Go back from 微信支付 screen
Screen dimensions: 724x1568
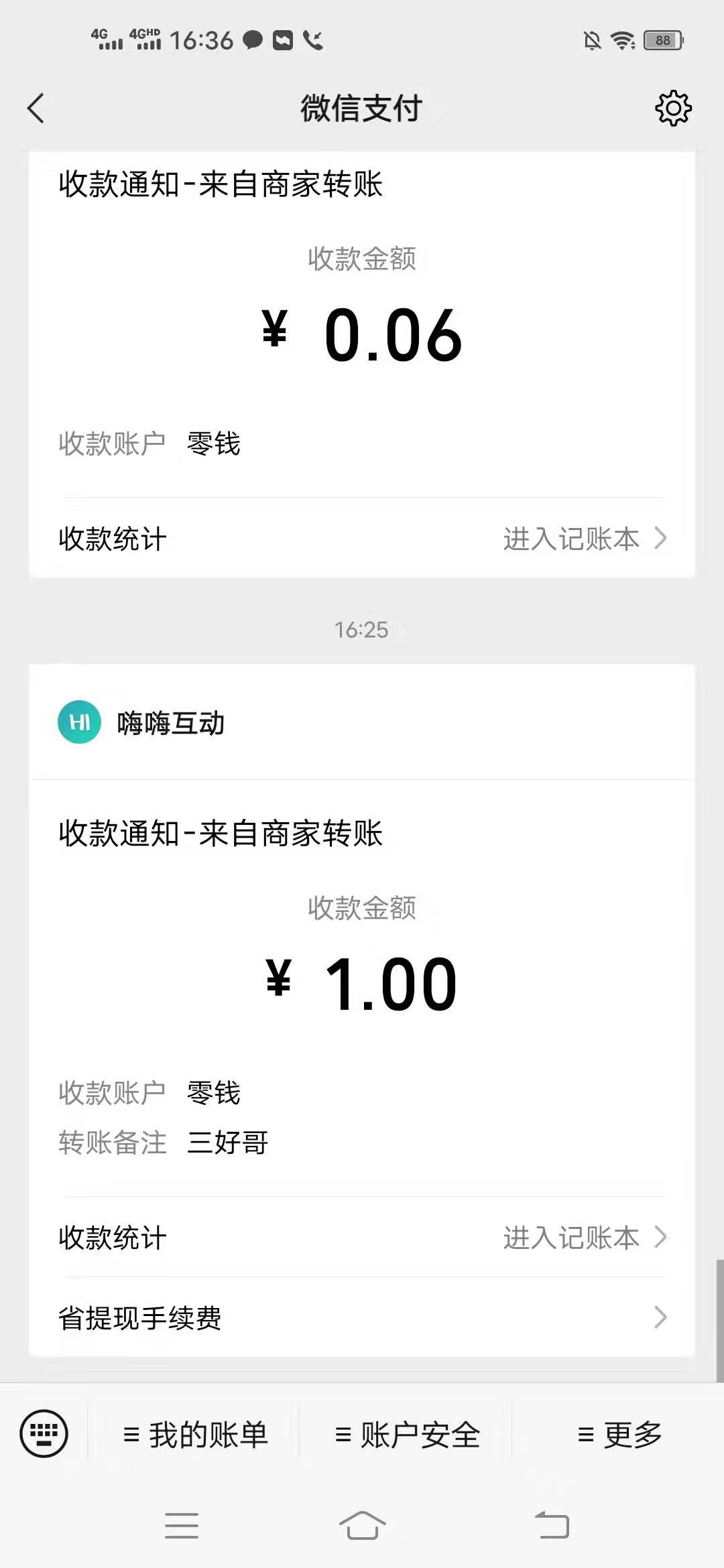(x=36, y=109)
